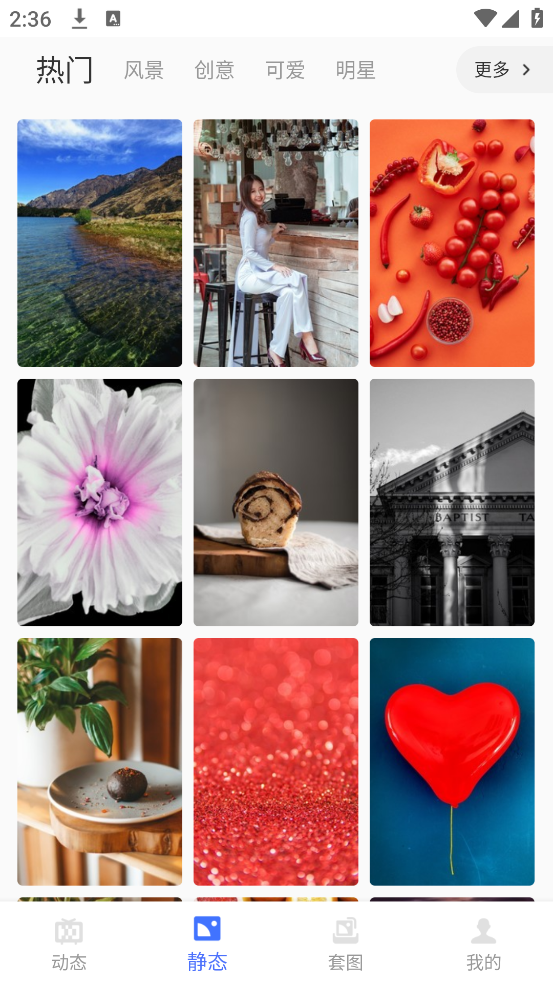Select the 静态 bottom tab

click(x=207, y=943)
